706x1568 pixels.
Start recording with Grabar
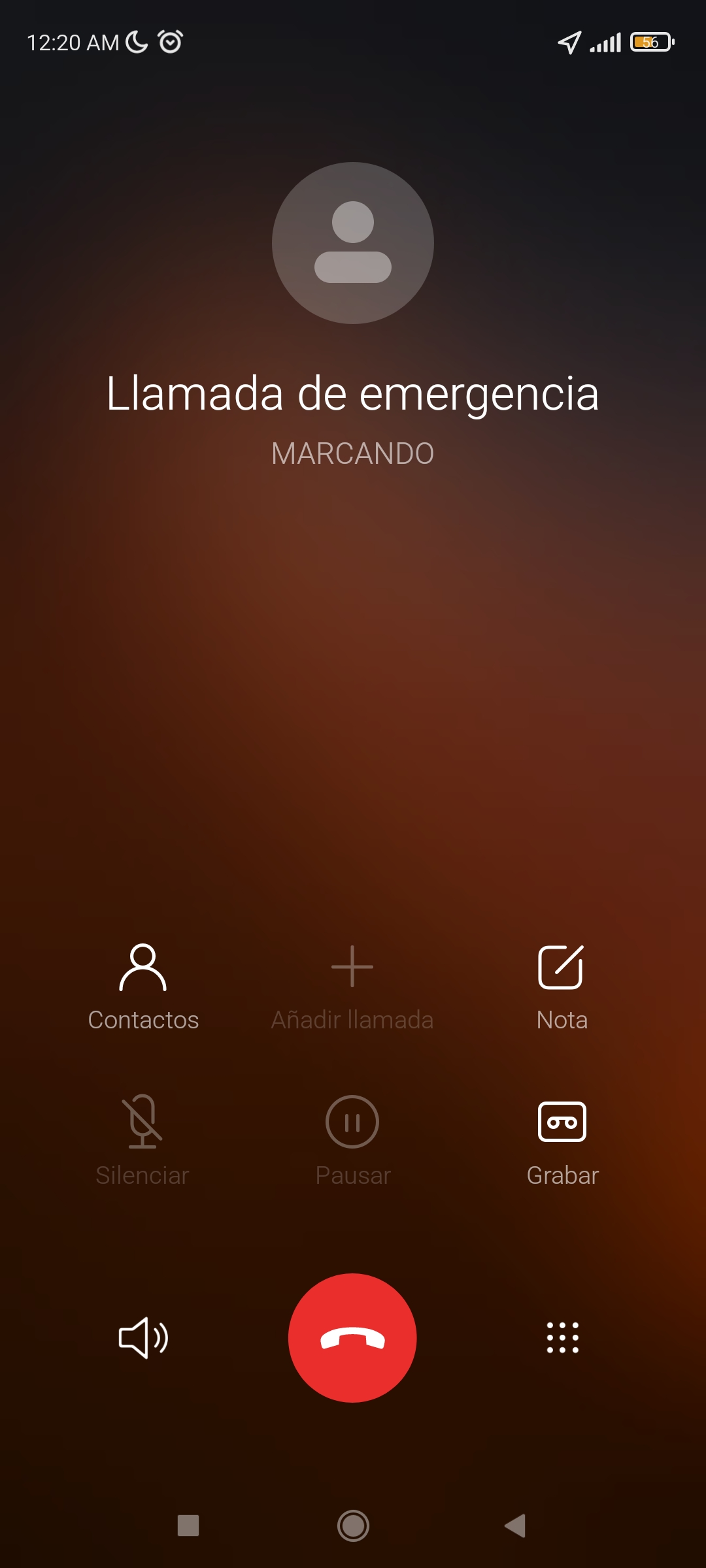562,1141
